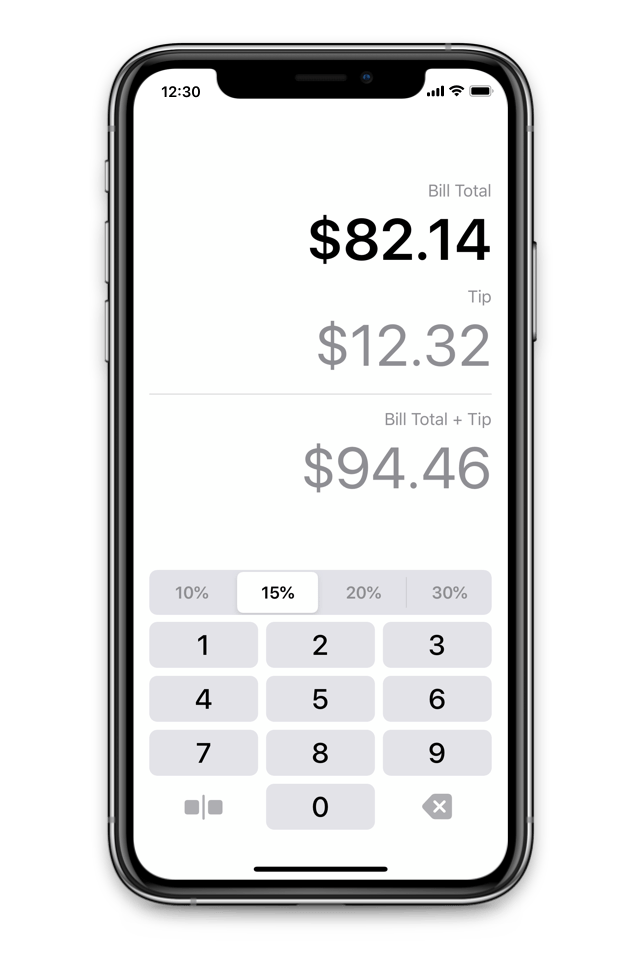Enter digit 3 on keypad

pos(437,645)
